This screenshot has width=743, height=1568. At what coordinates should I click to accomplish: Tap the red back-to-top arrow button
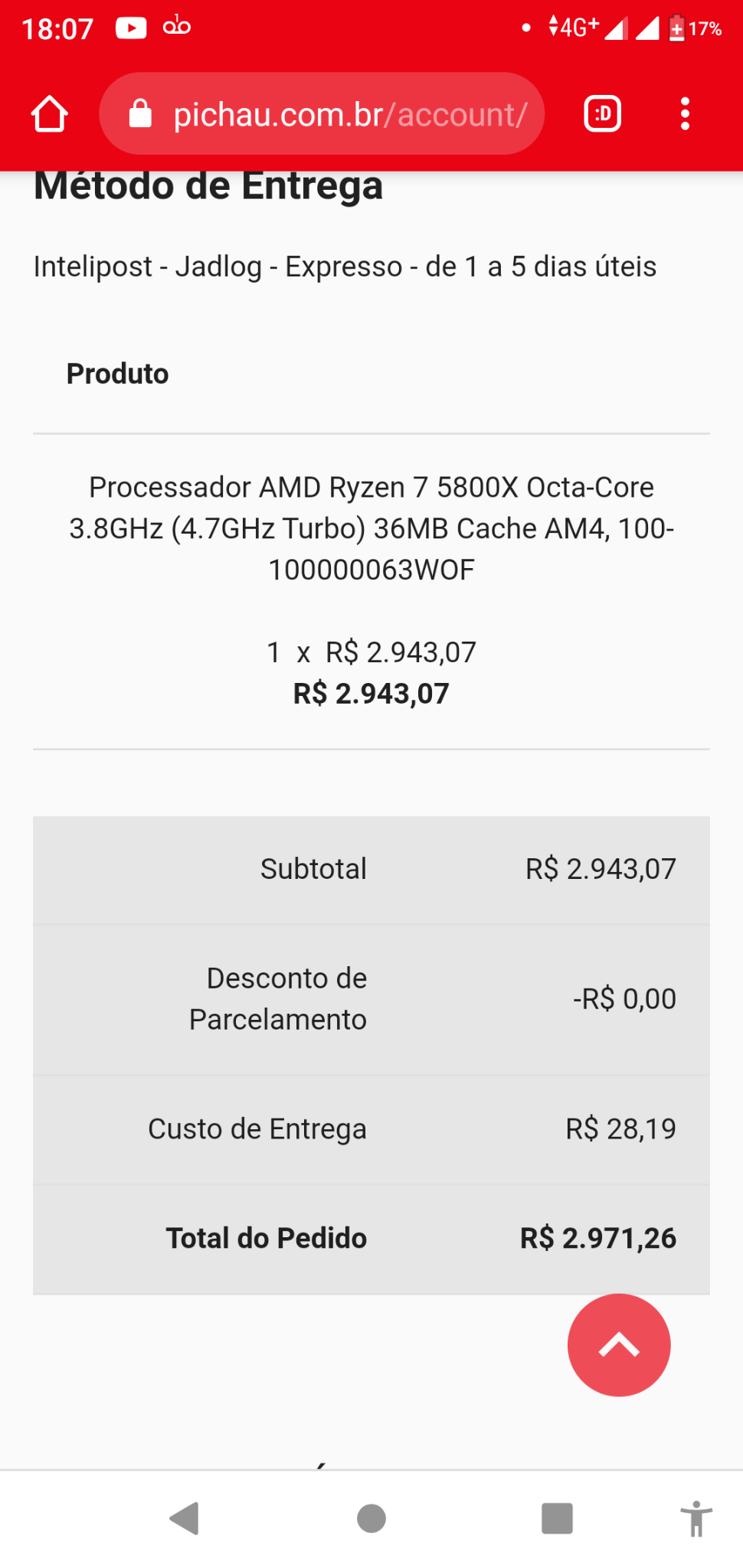619,1345
